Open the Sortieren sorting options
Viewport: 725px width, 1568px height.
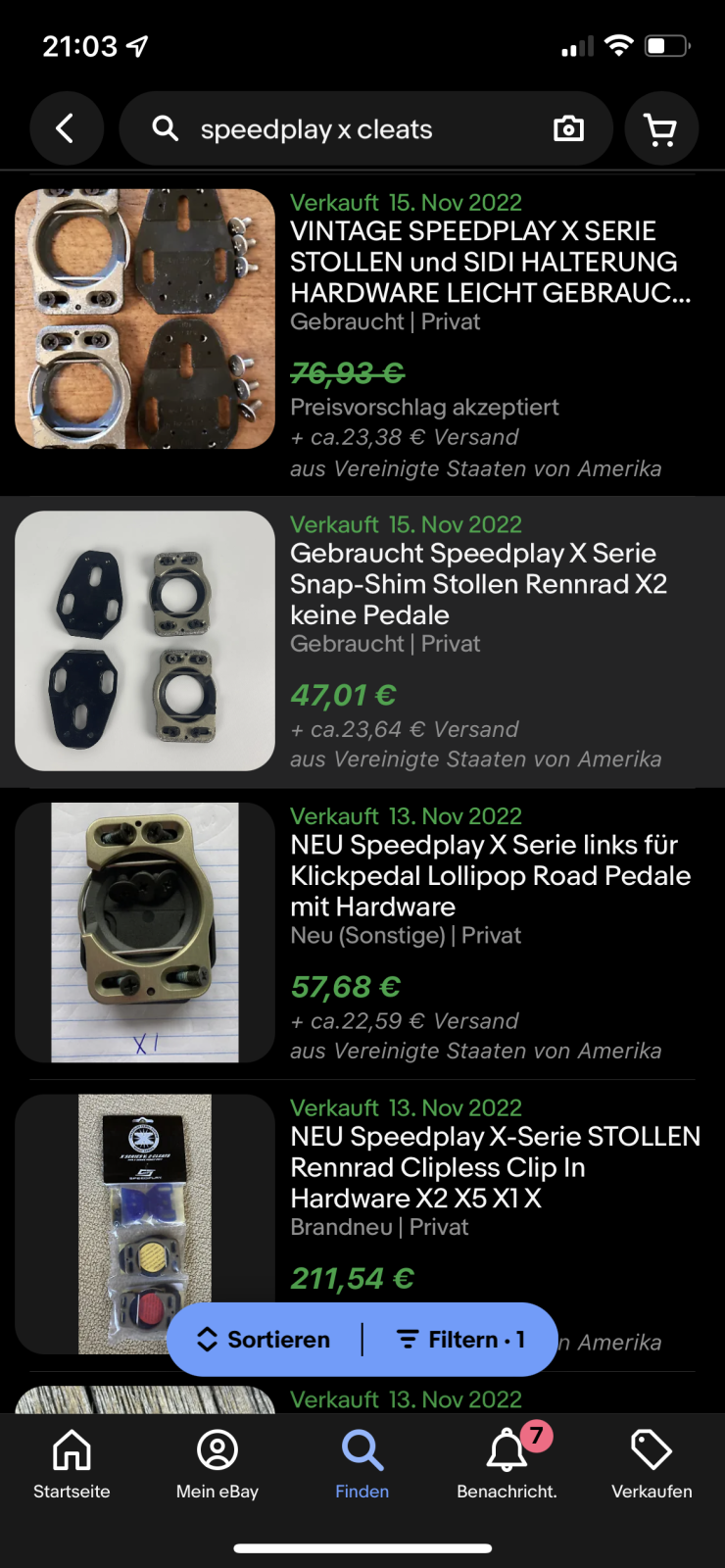265,1340
